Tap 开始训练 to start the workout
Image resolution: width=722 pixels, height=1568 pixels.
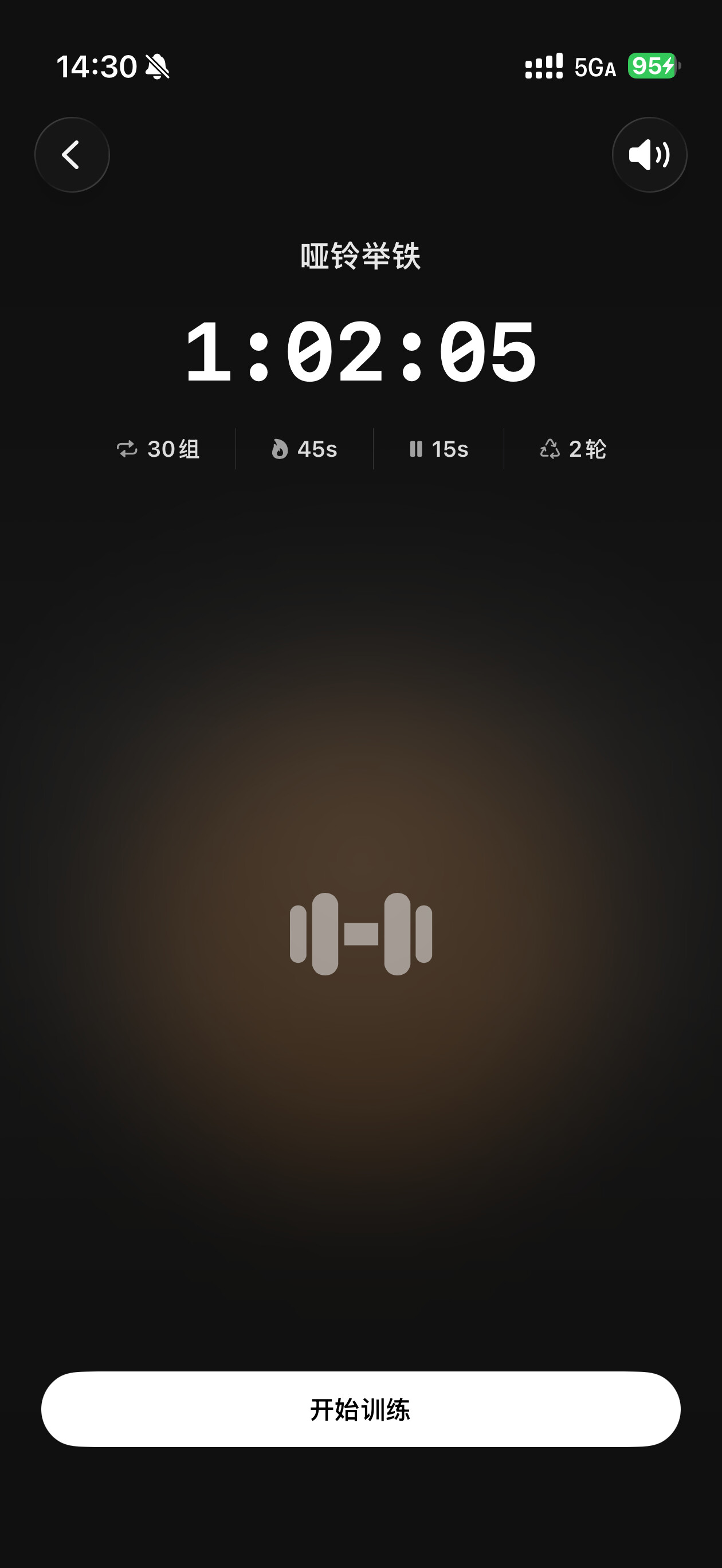[360, 1409]
